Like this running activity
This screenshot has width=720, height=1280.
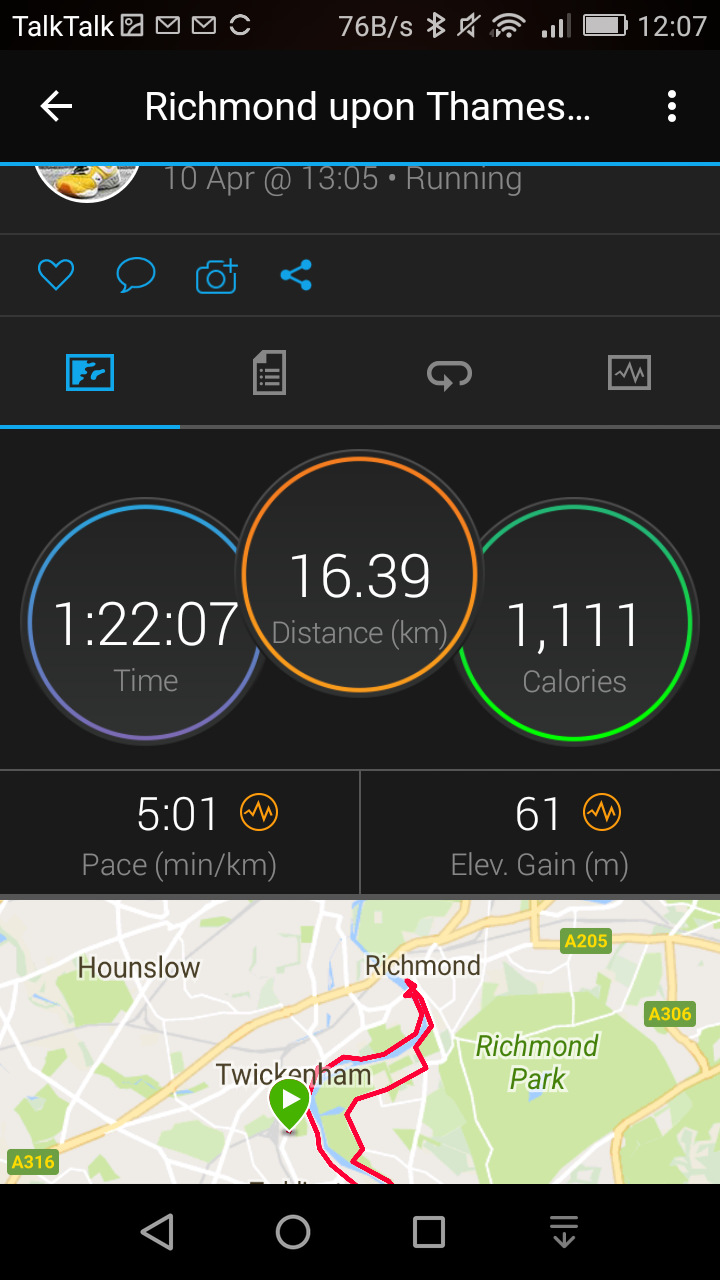(56, 275)
